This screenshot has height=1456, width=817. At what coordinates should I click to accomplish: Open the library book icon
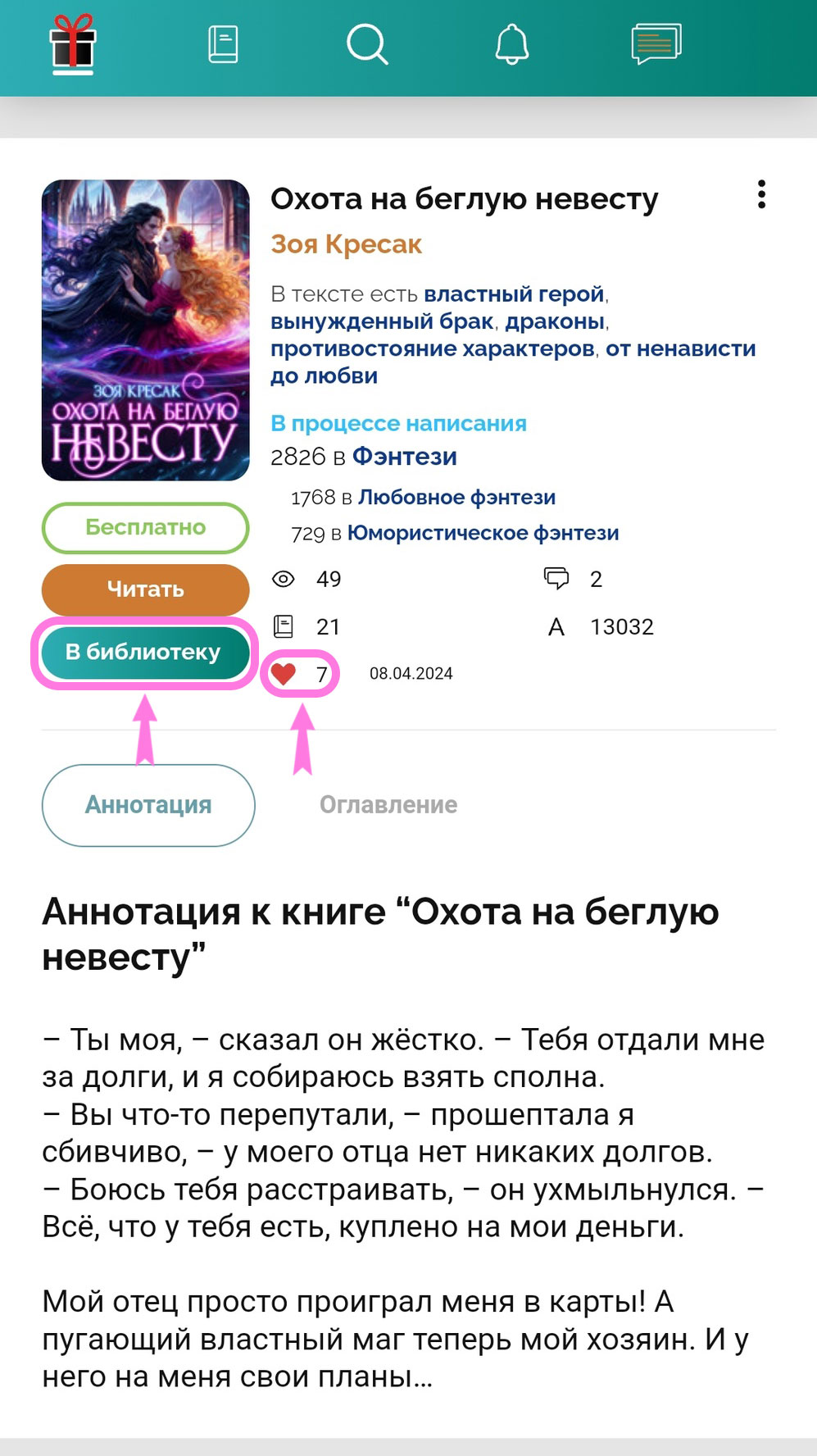coord(223,43)
